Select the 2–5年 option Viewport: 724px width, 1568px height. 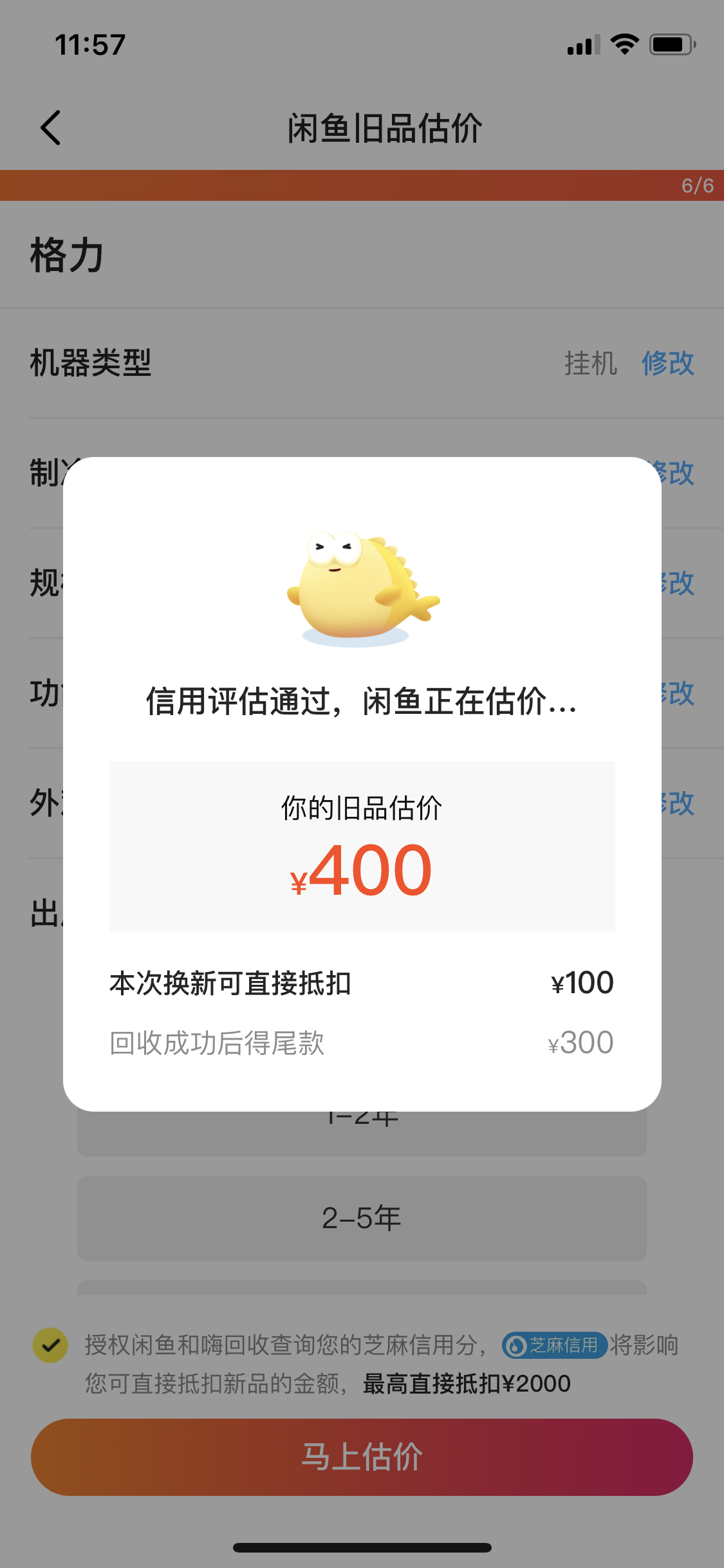362,1218
